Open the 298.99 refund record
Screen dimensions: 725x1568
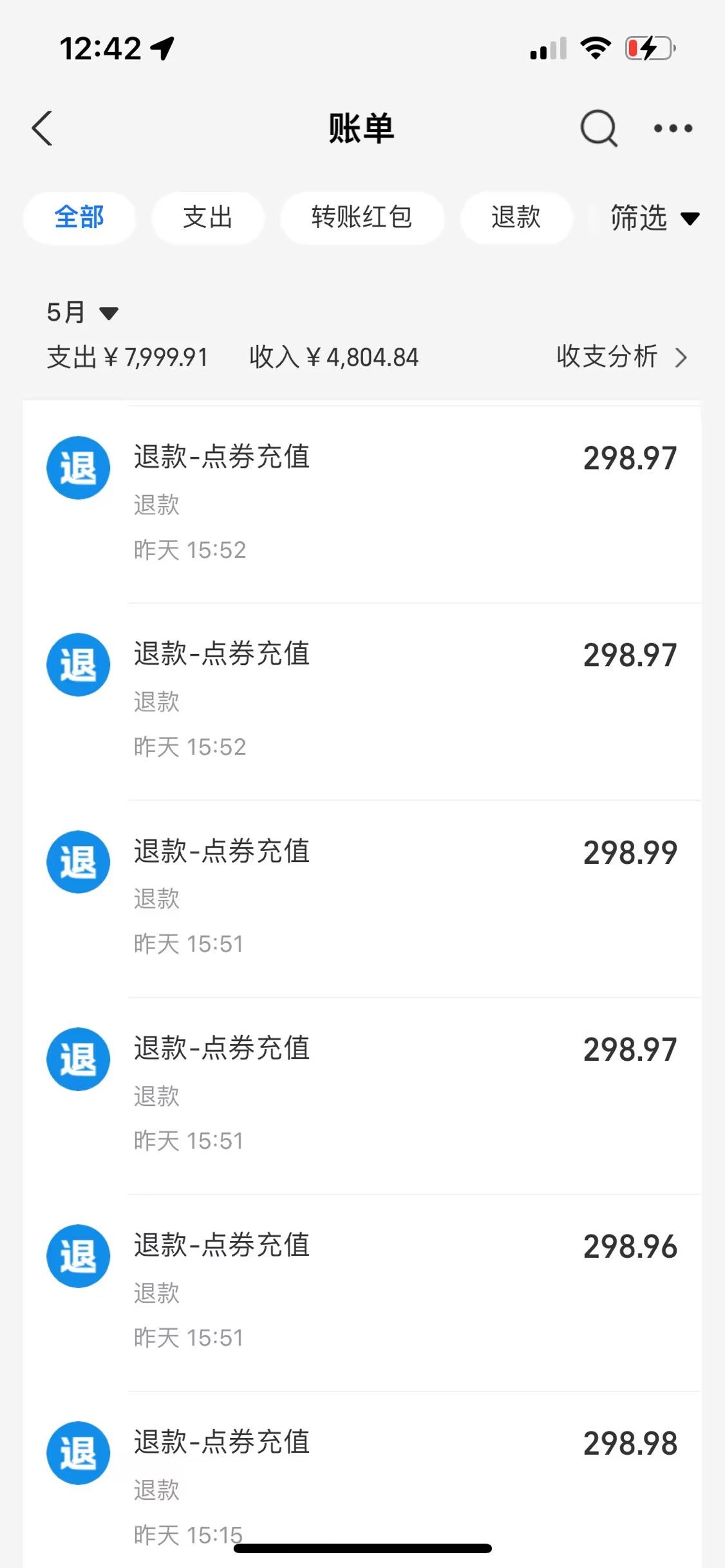(x=406, y=897)
